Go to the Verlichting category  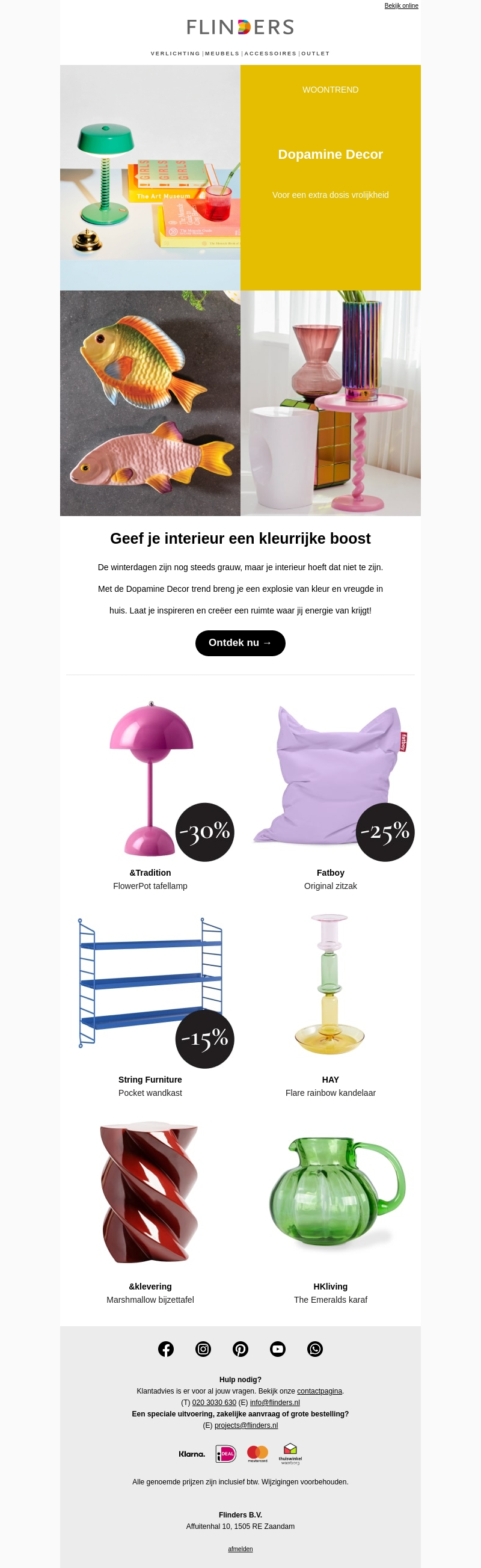pos(176,54)
